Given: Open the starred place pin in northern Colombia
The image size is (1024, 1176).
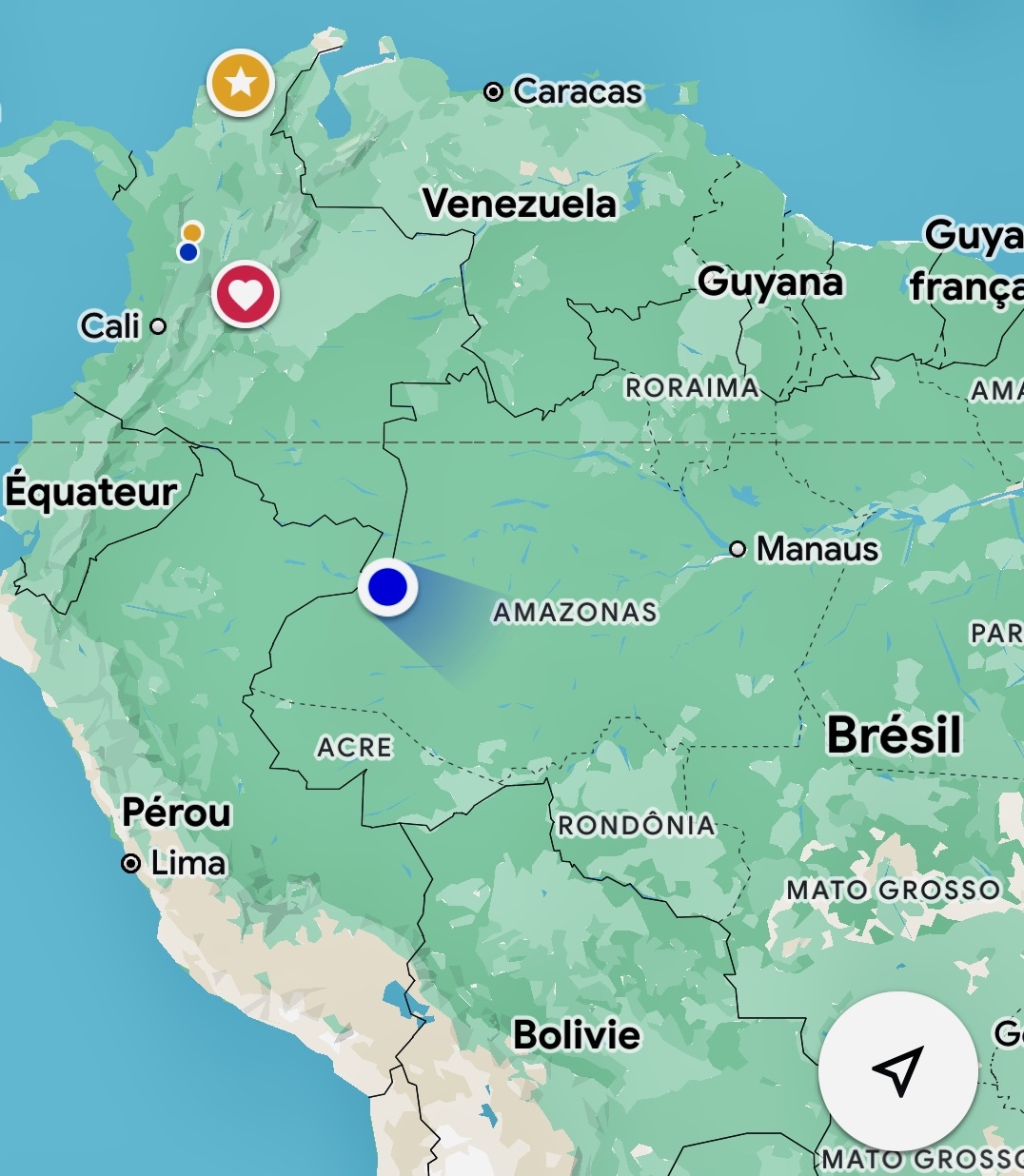Looking at the screenshot, I should [241, 84].
